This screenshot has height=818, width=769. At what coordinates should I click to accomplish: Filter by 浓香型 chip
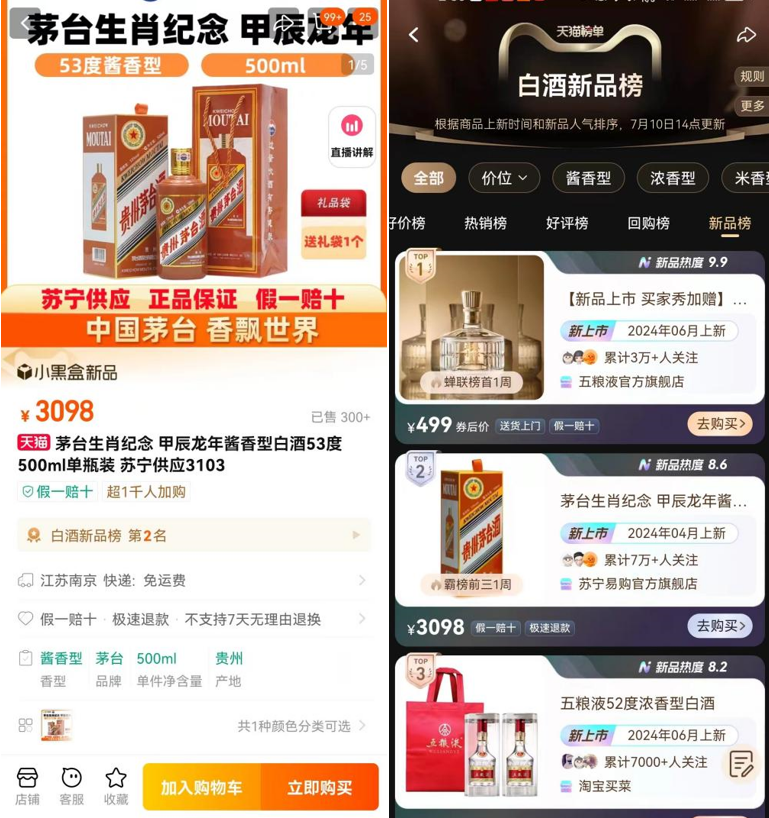click(672, 178)
